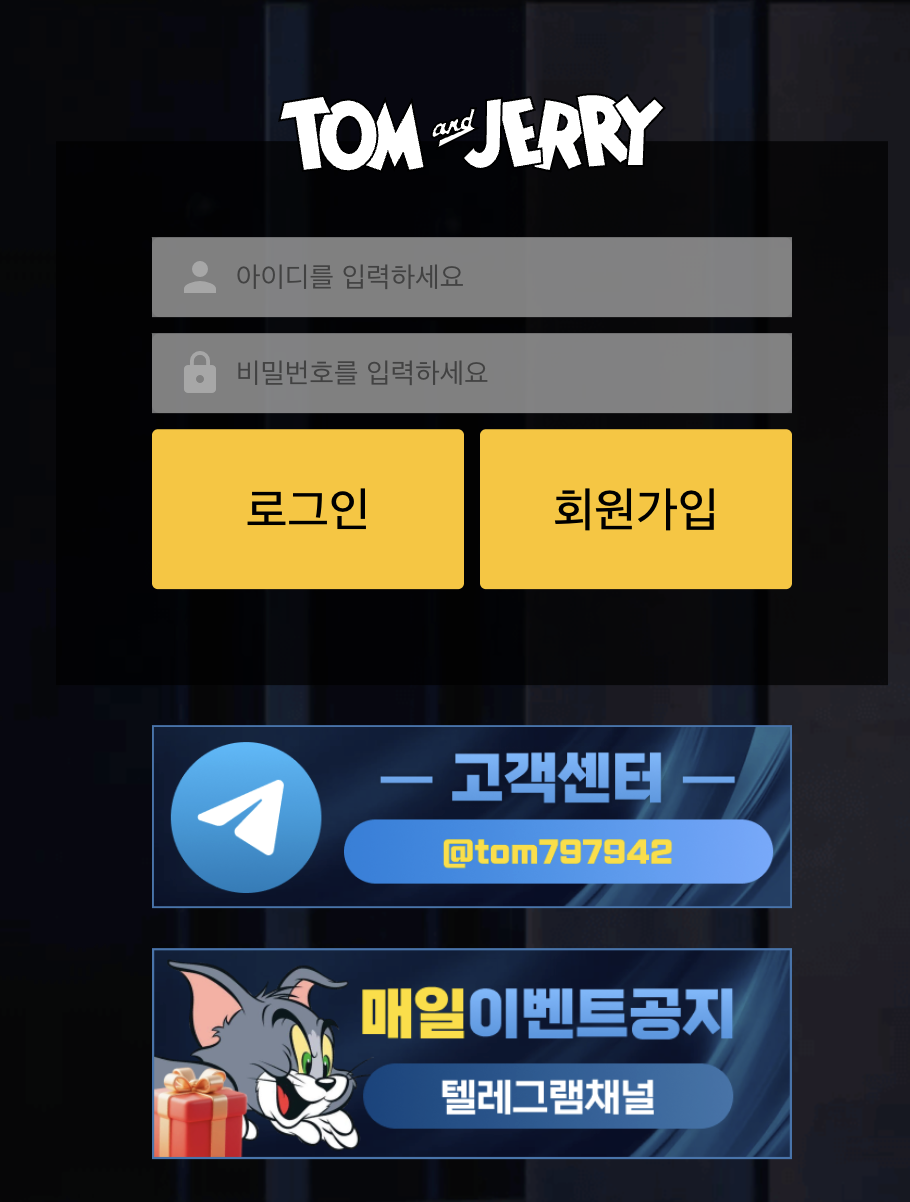
Task: Open the 고객센터 Telegram support banner
Action: 471,816
